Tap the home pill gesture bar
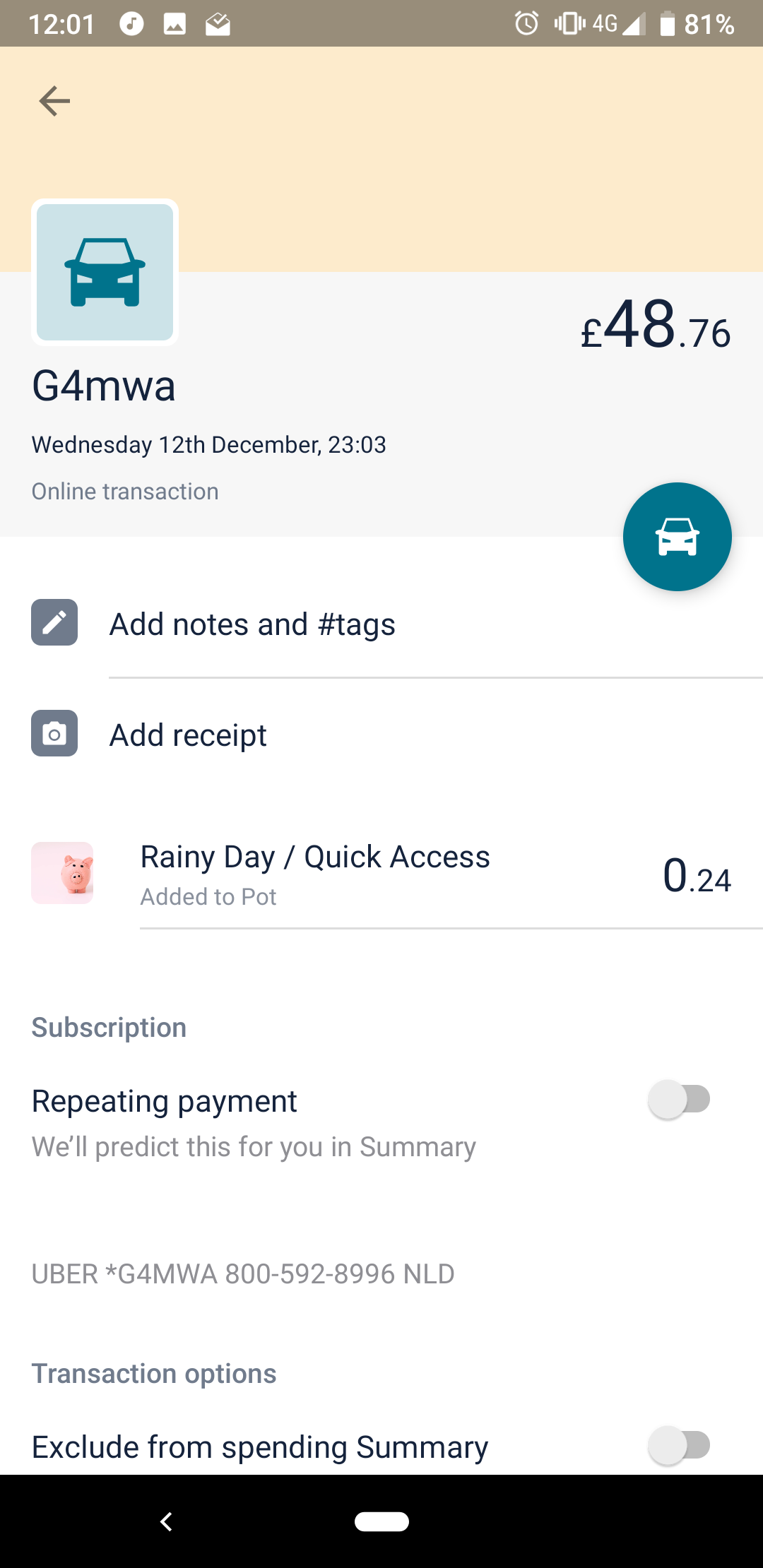The image size is (763, 1568). 381,1522
